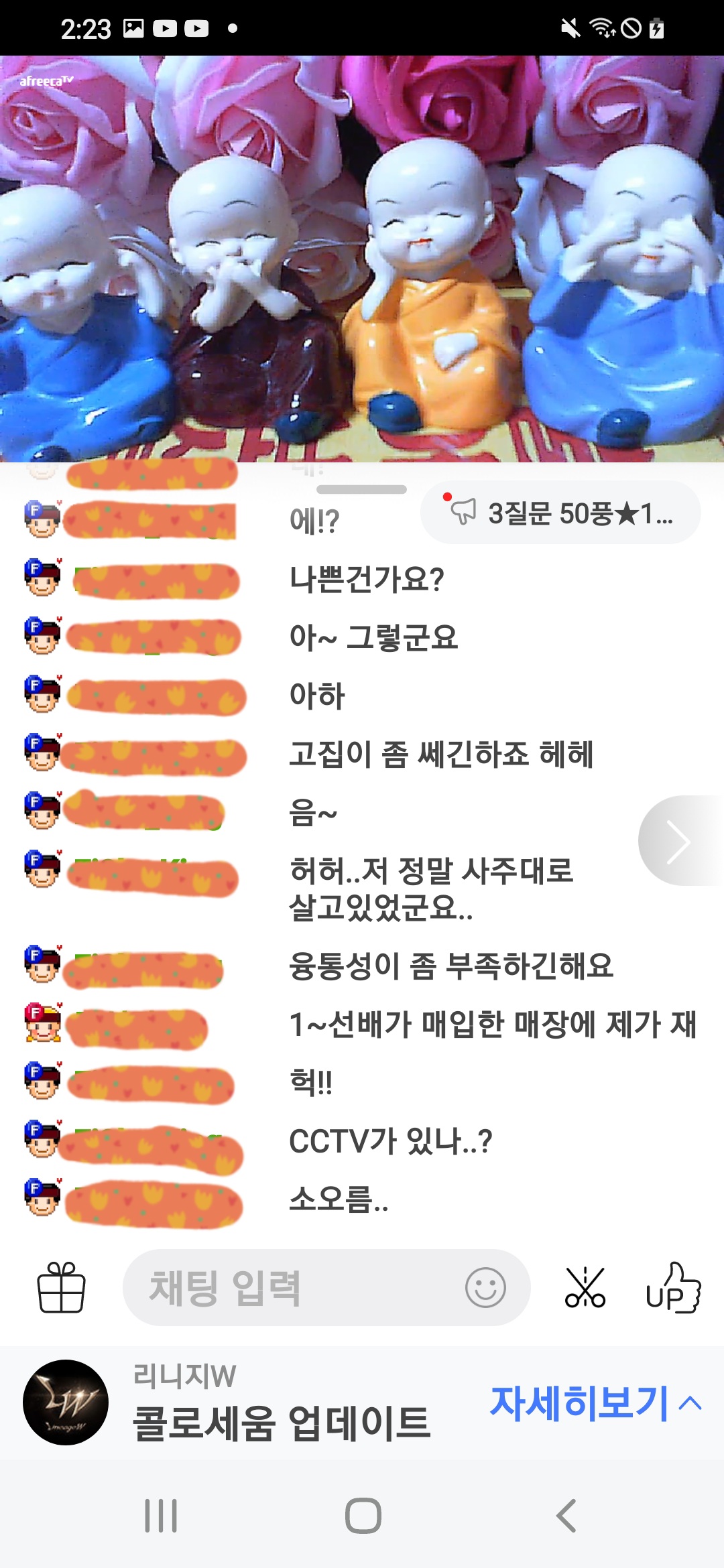Image resolution: width=724 pixels, height=1568 pixels.
Task: Expand 자세히보기 for stream details
Action: pyautogui.click(x=595, y=1402)
